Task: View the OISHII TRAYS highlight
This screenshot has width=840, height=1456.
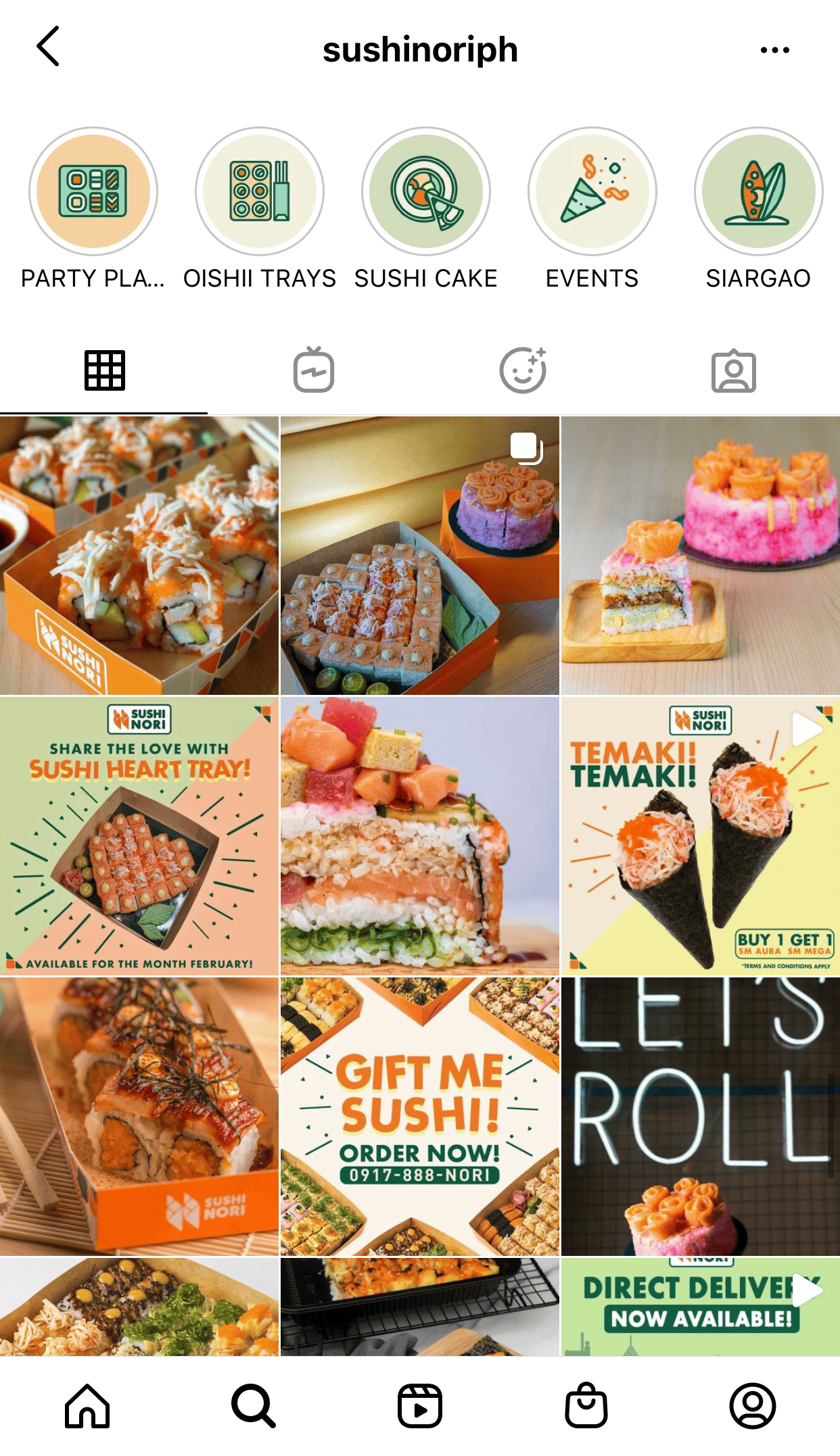Action: 260,192
